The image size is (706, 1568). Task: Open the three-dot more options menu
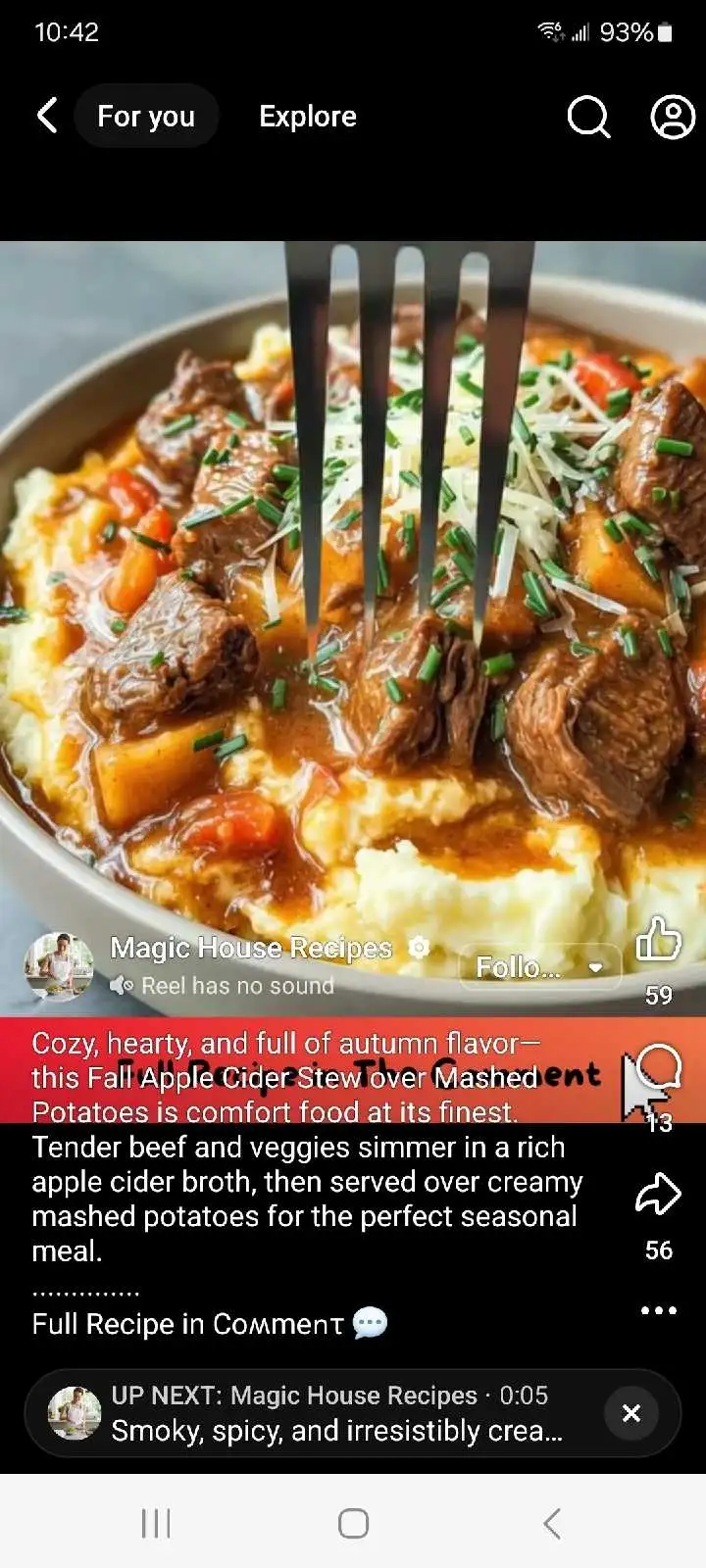point(658,1310)
